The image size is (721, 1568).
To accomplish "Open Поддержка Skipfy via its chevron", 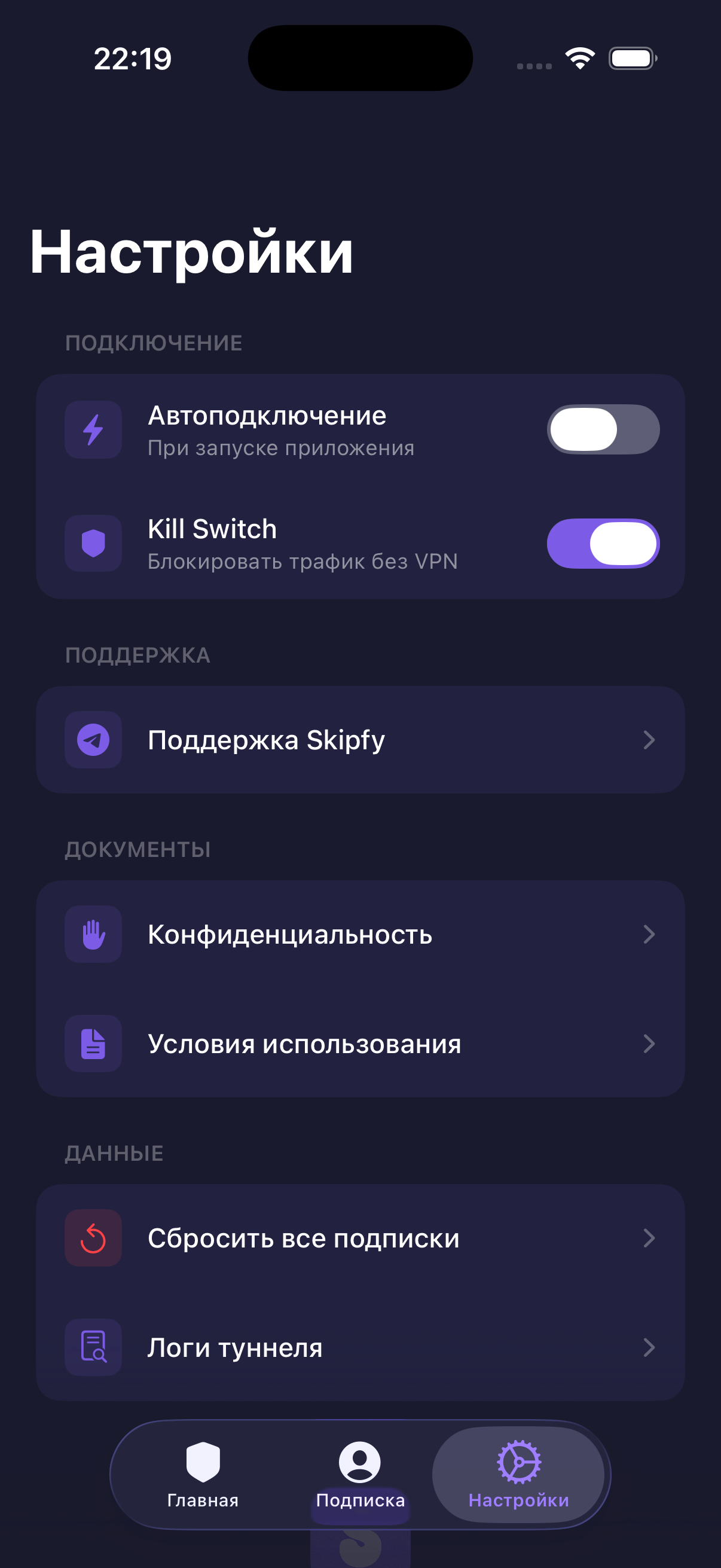I will coord(650,740).
